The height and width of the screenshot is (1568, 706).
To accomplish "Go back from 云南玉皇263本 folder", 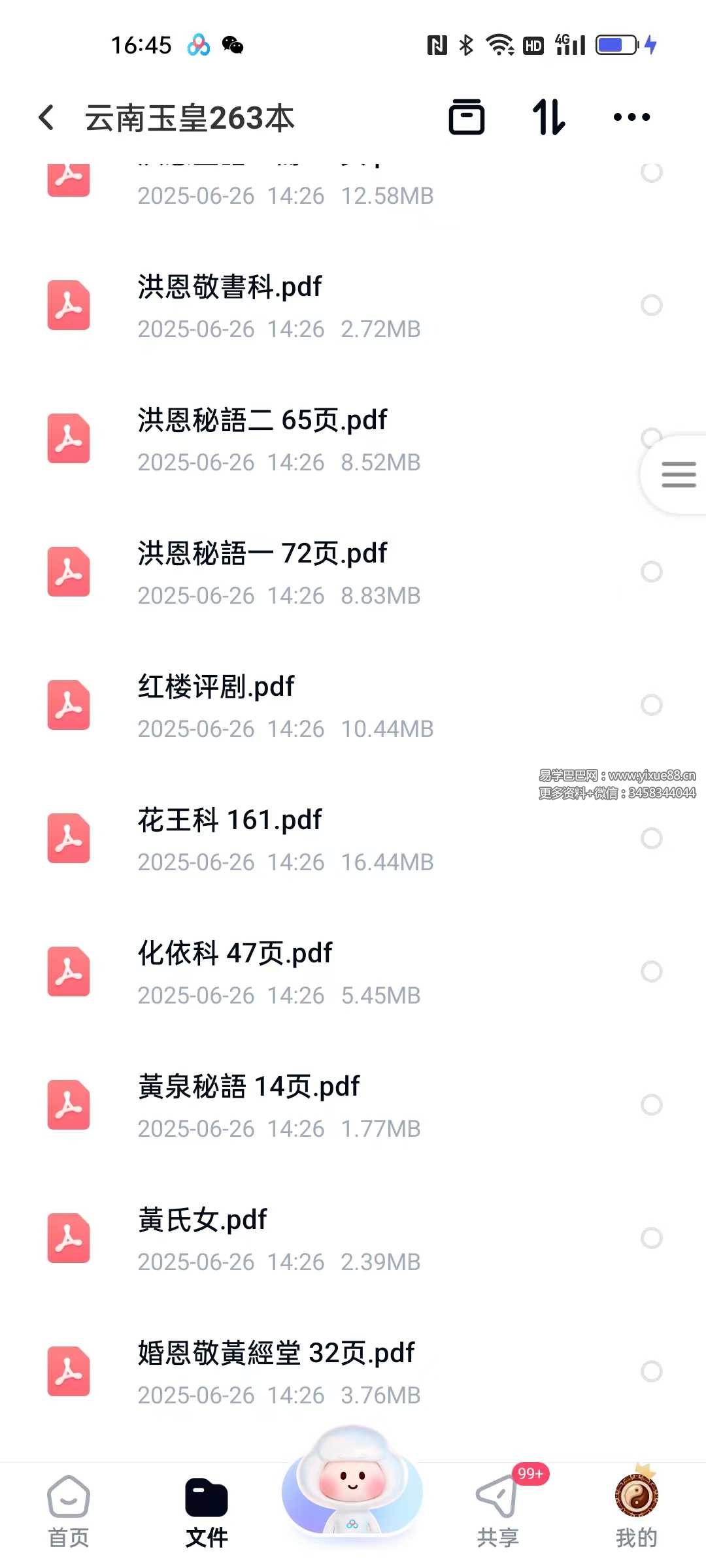I will (46, 118).
